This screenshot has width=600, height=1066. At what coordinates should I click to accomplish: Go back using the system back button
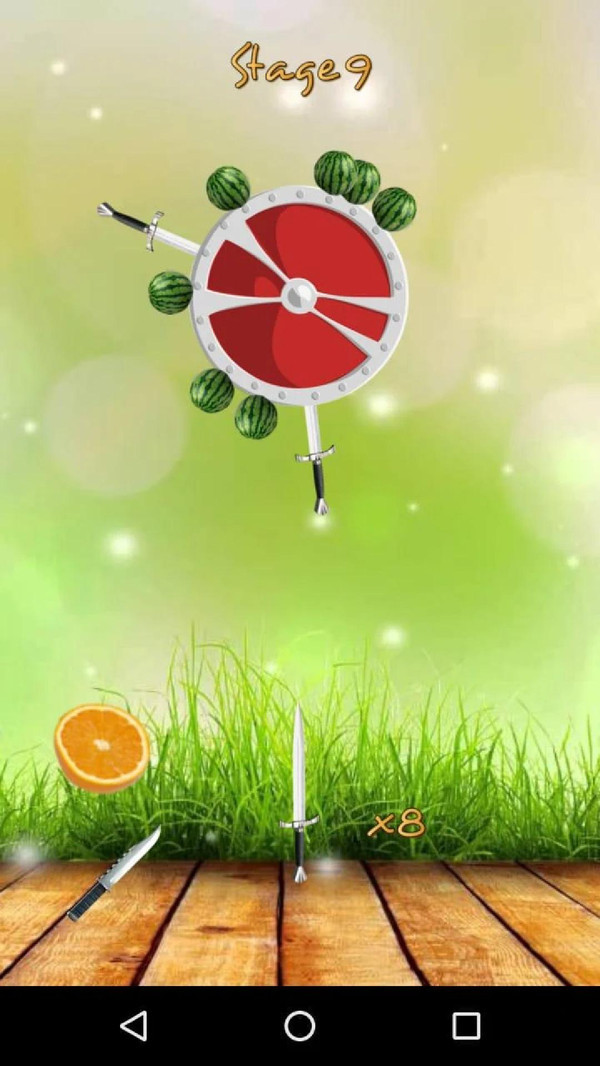click(133, 1025)
